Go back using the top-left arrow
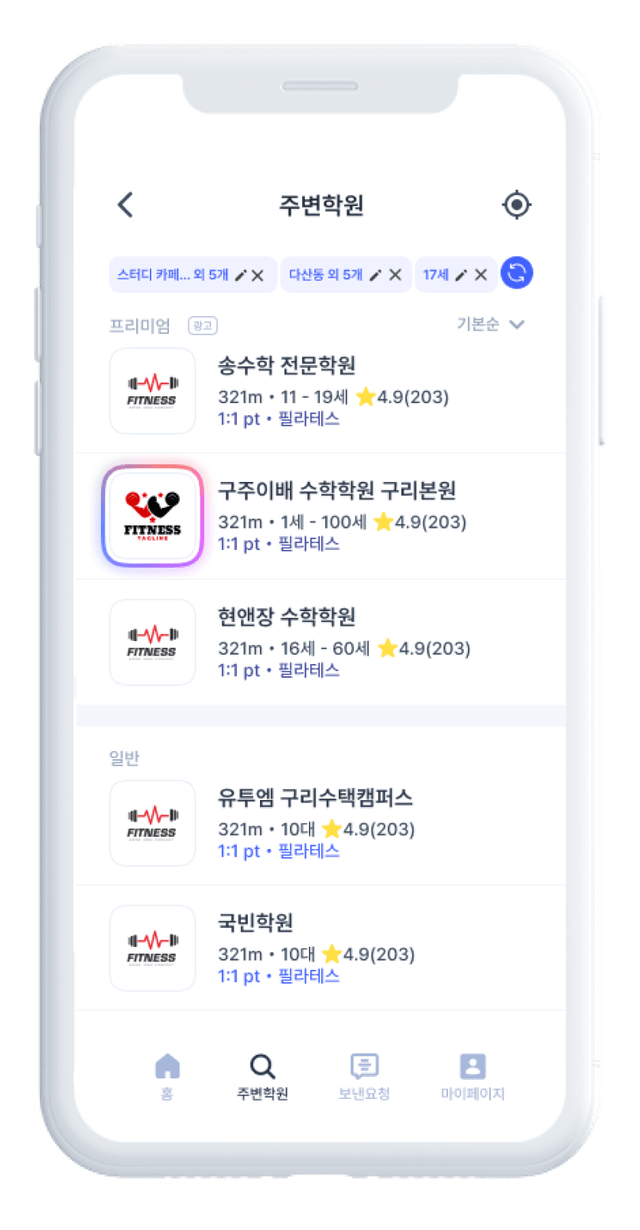Screen dimensions: 640x1230 click(125, 205)
